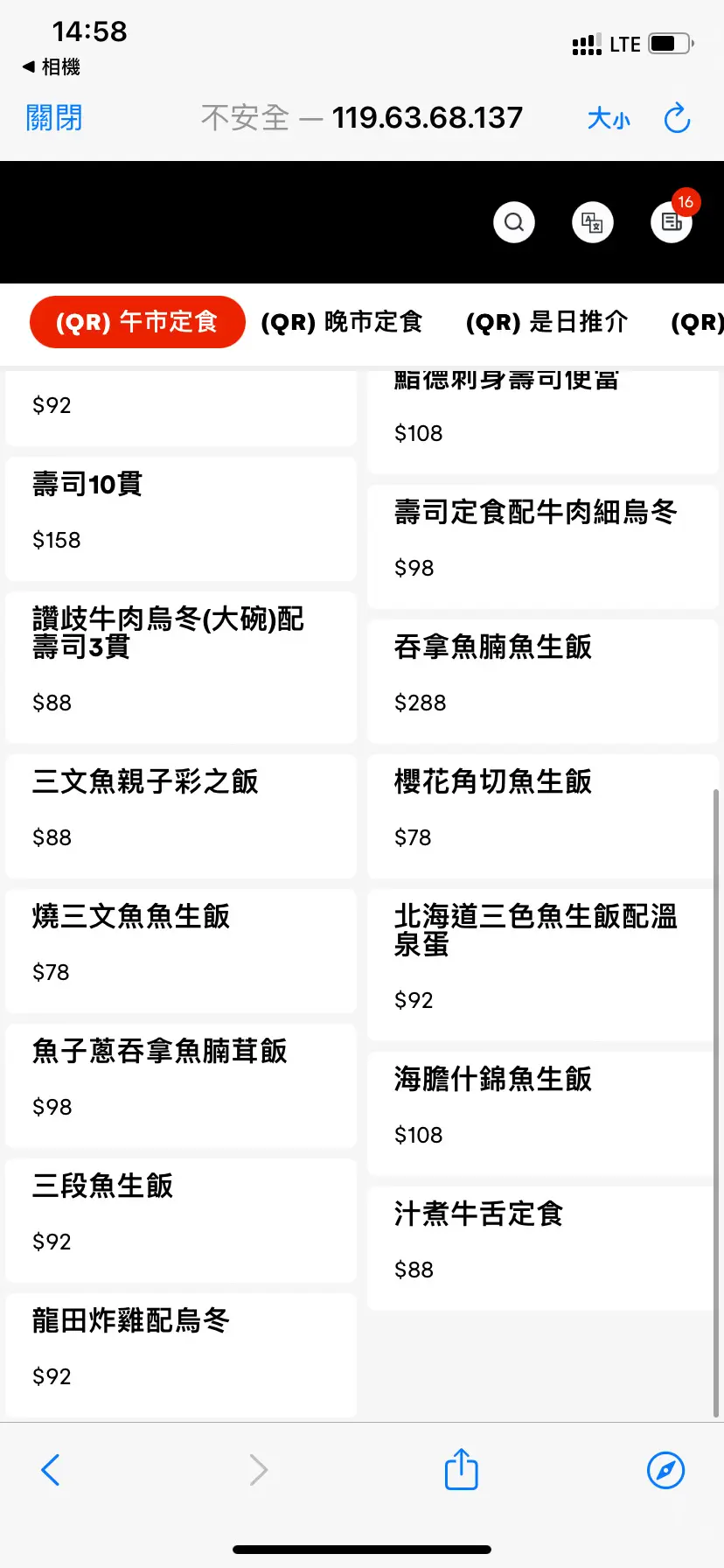724x1568 pixels.
Task: Pick 龍田炸雞配烏冬
Action: pos(181,1354)
